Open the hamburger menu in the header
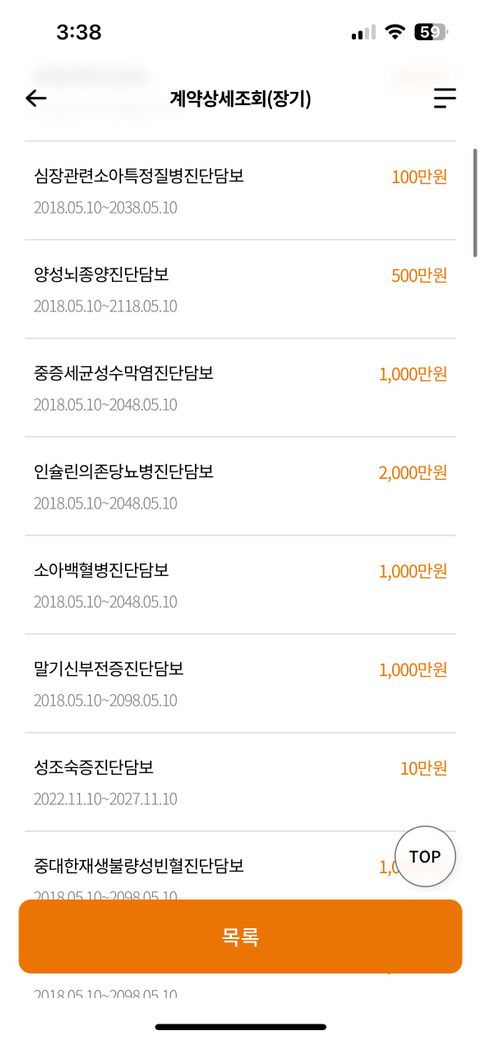Viewport: 481px width, 1040px height. 445,98
